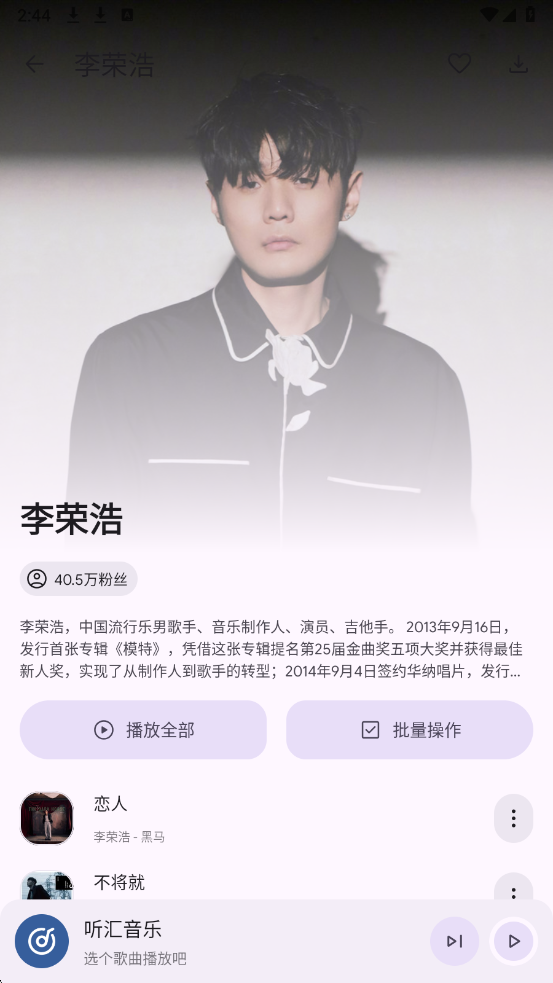553x983 pixels.
Task: Open 批量操作 batch operations
Action: [409, 730]
